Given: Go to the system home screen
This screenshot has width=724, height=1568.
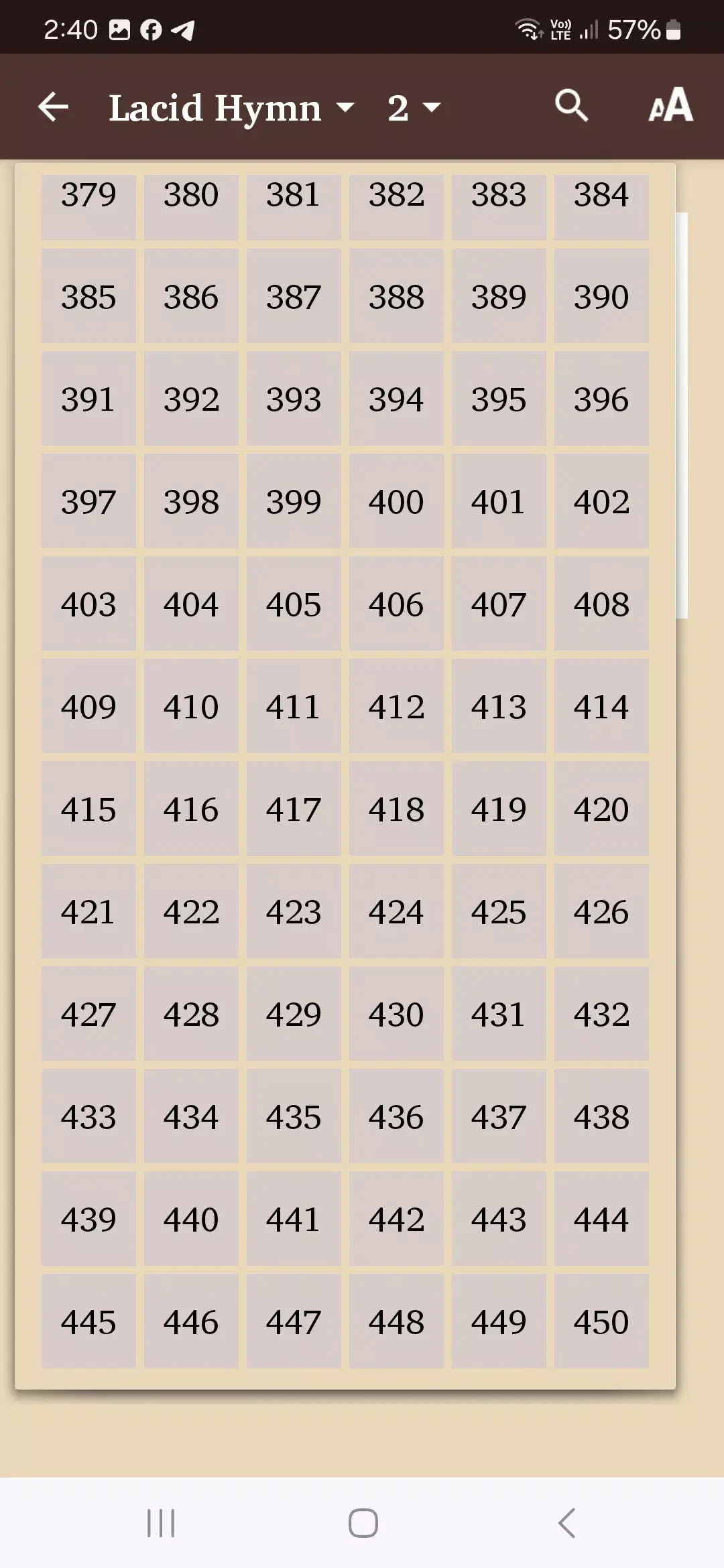Looking at the screenshot, I should tap(363, 1523).
